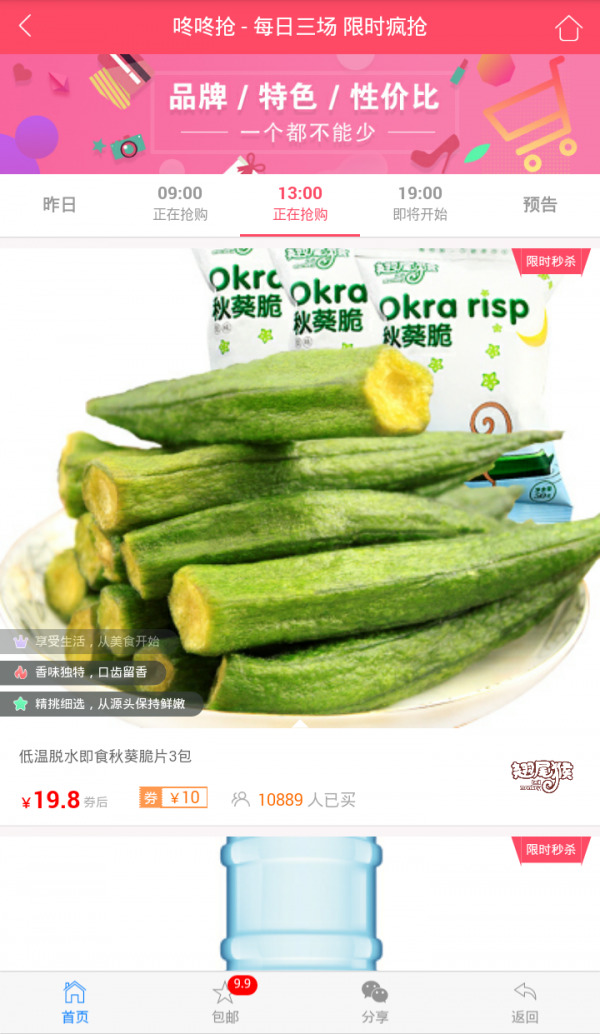600x1034 pixels.
Task: Open the 品牌/特色/性价比 promo banner
Action: point(300,113)
